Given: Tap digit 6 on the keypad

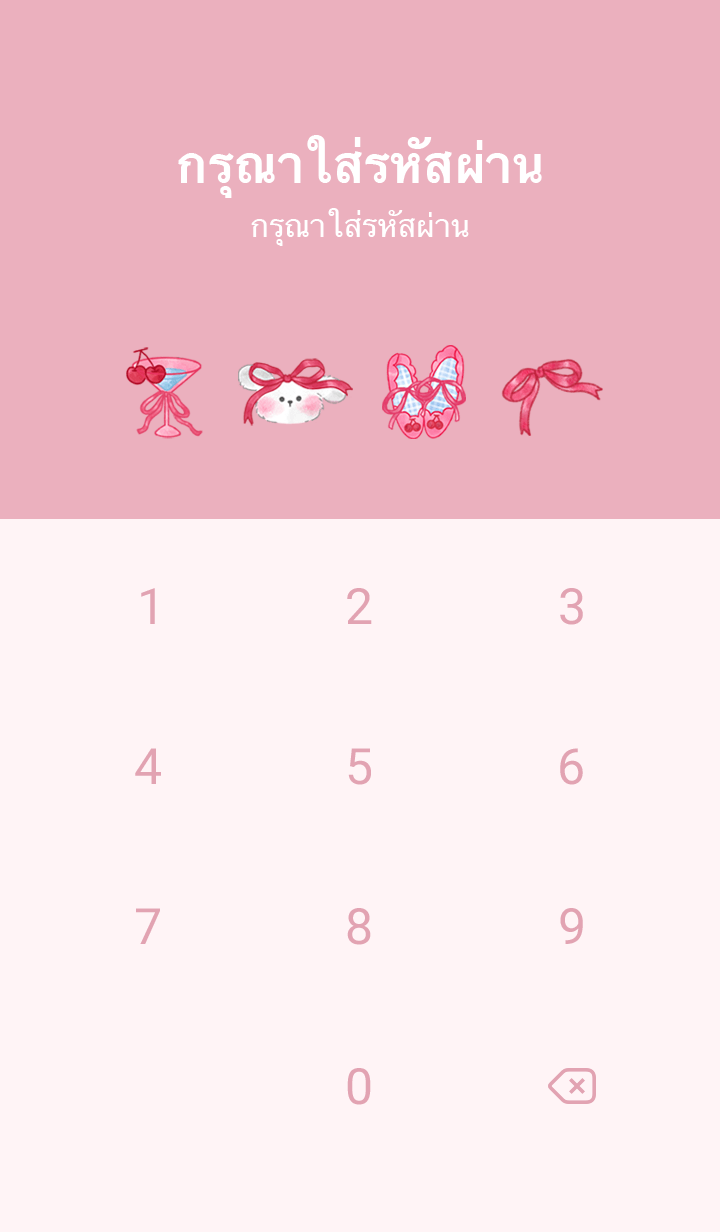Looking at the screenshot, I should coord(571,767).
